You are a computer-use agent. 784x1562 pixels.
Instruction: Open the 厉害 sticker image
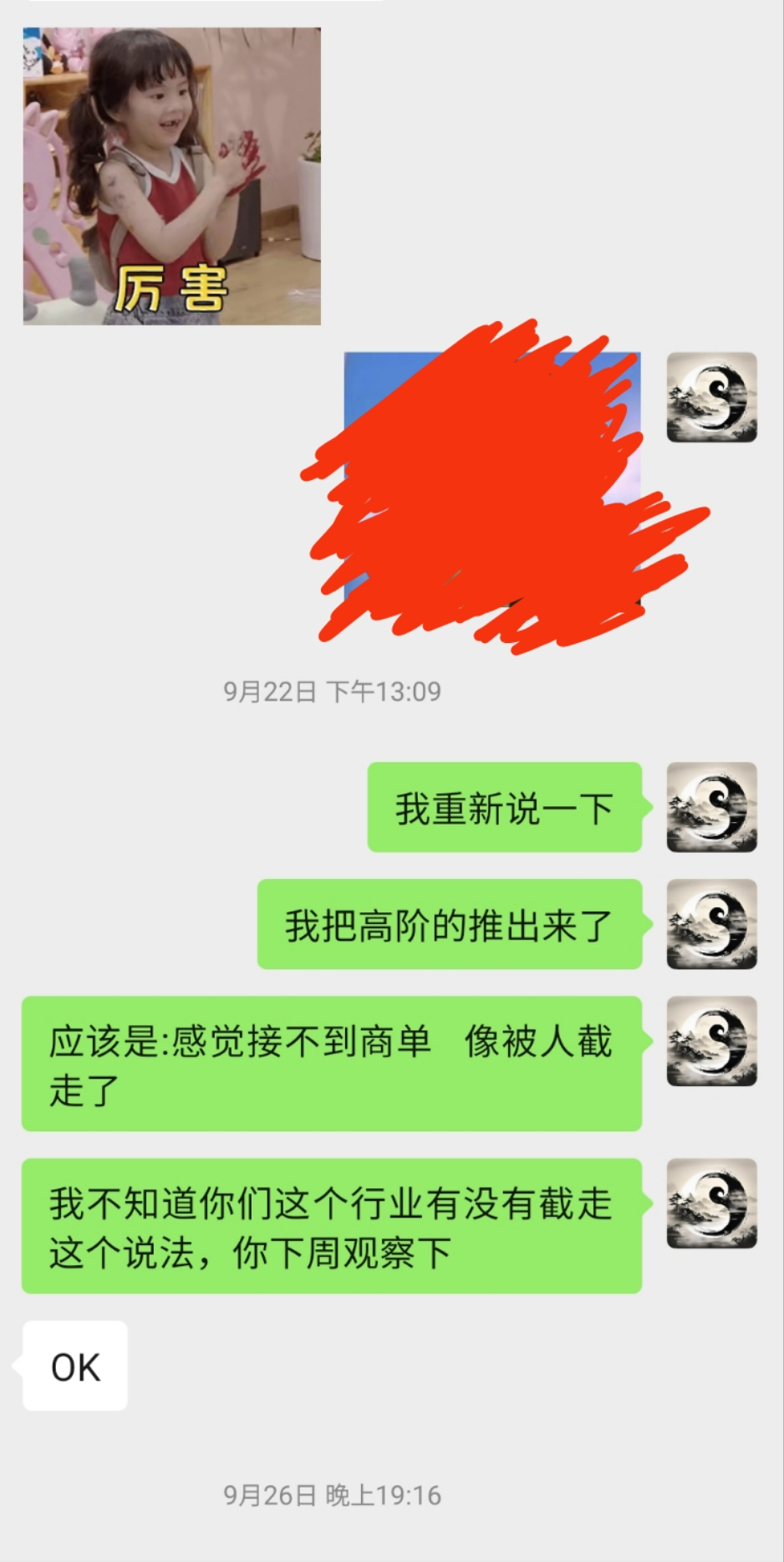[171, 176]
